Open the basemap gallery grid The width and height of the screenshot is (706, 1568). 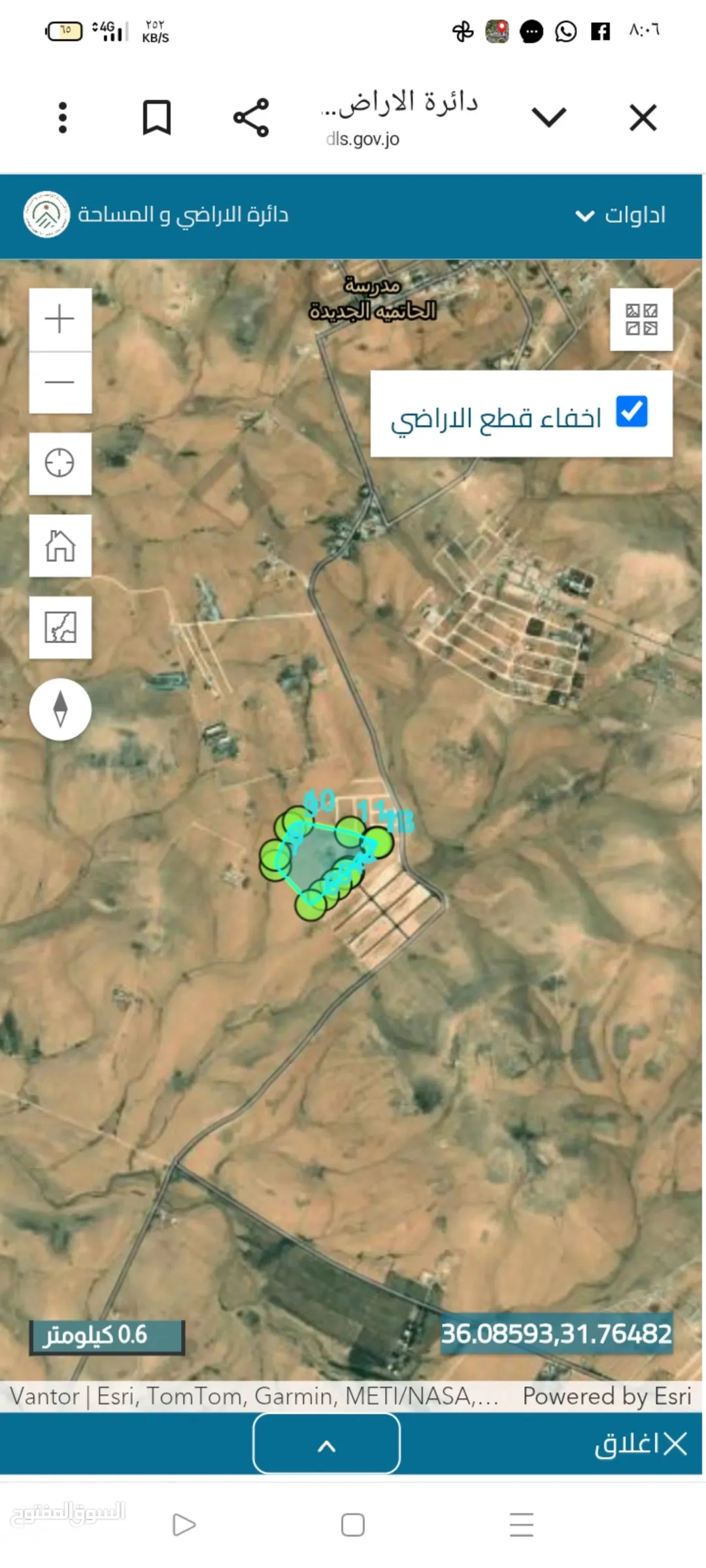tap(641, 320)
